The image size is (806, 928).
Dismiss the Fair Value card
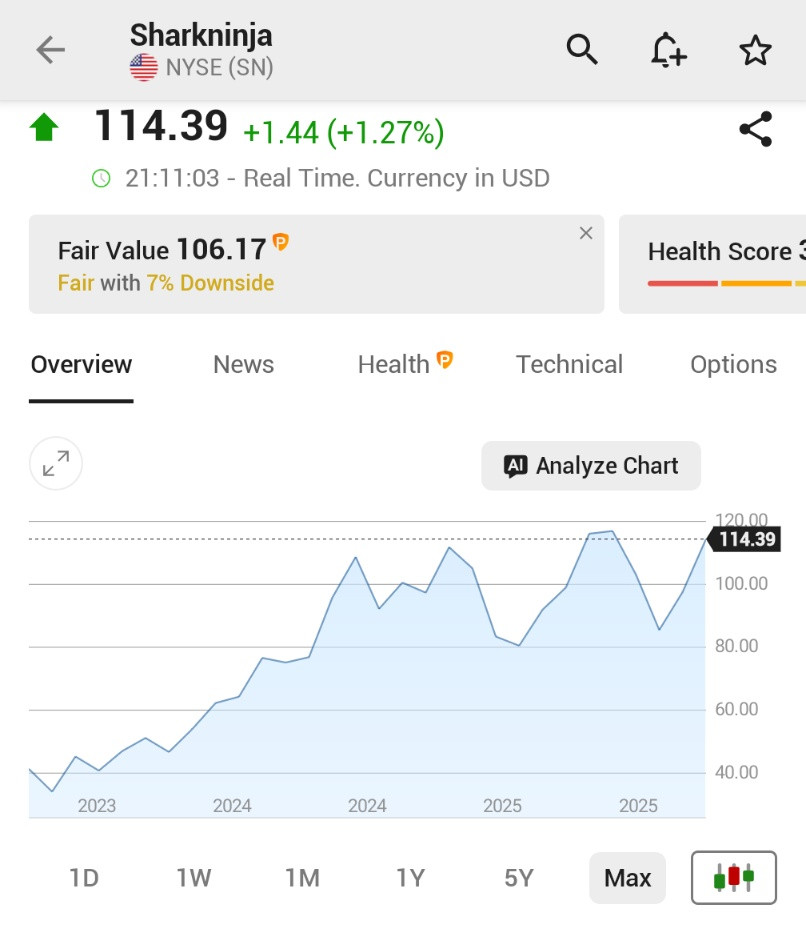pyautogui.click(x=586, y=233)
